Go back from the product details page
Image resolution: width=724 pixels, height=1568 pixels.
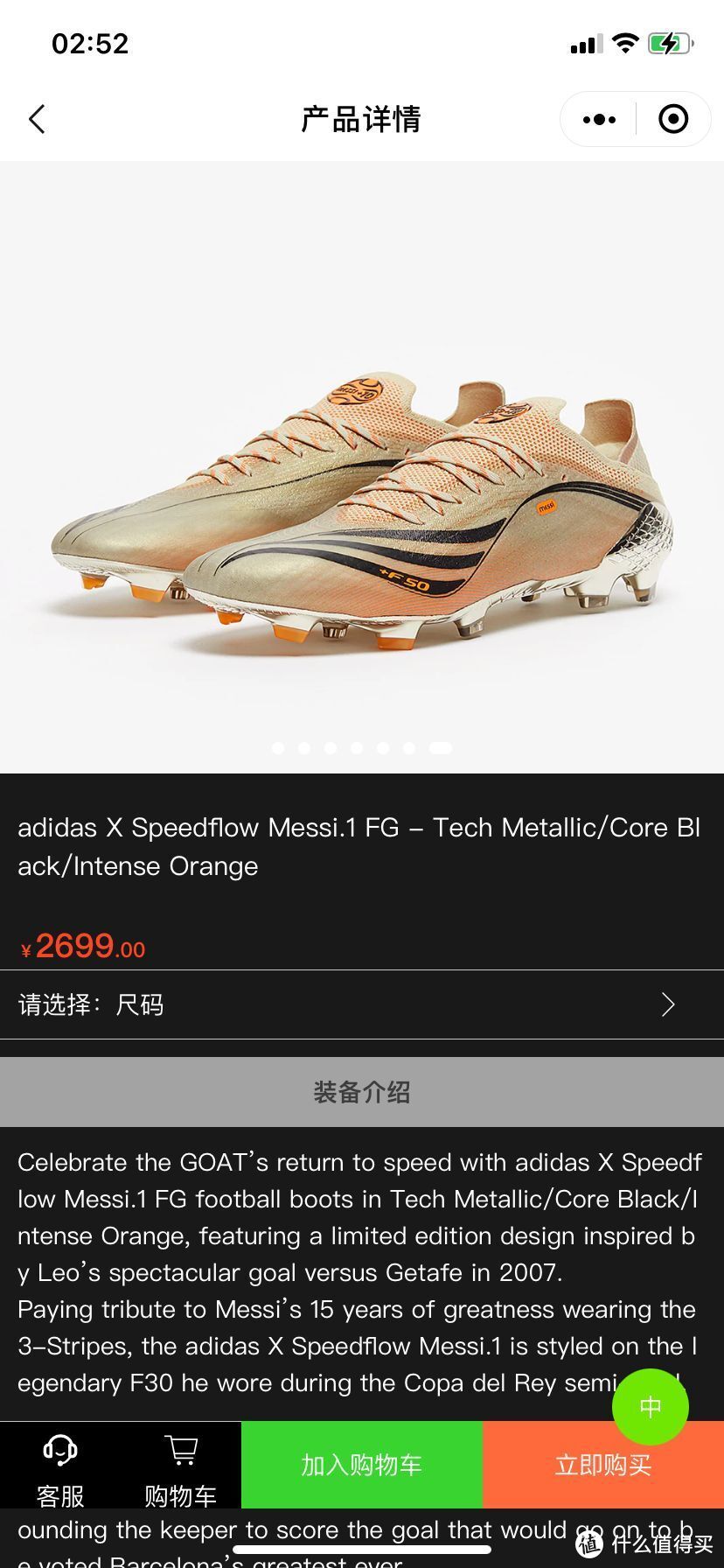[x=37, y=119]
